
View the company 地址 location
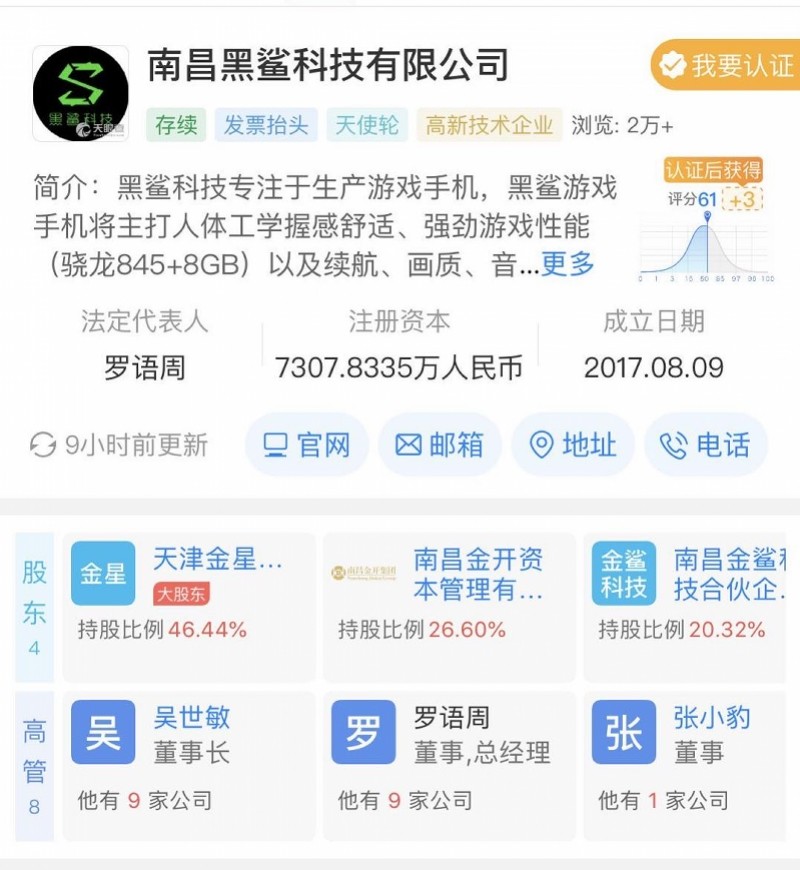573,445
